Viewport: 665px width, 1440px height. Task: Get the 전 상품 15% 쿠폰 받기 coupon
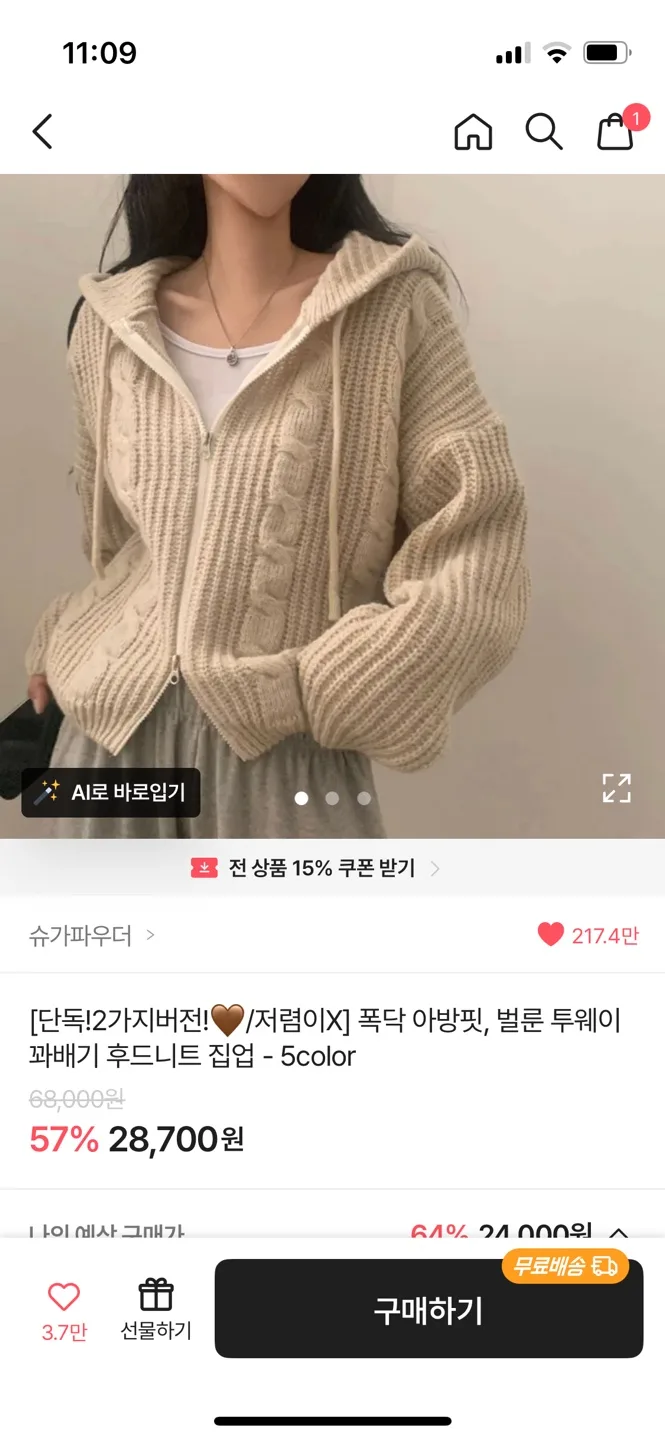pos(316,868)
